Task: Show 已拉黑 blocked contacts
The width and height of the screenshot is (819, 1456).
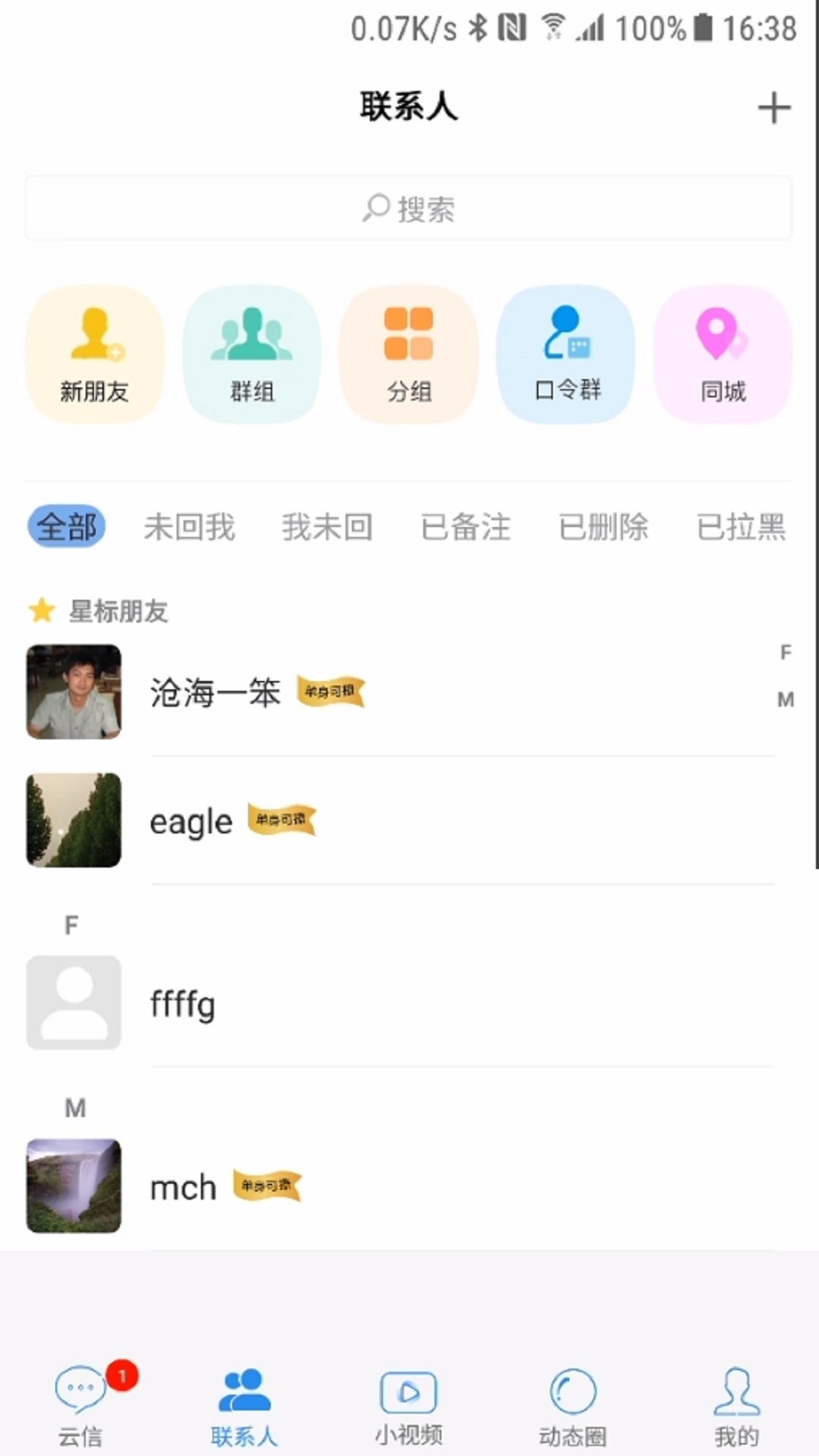Action: [x=741, y=526]
